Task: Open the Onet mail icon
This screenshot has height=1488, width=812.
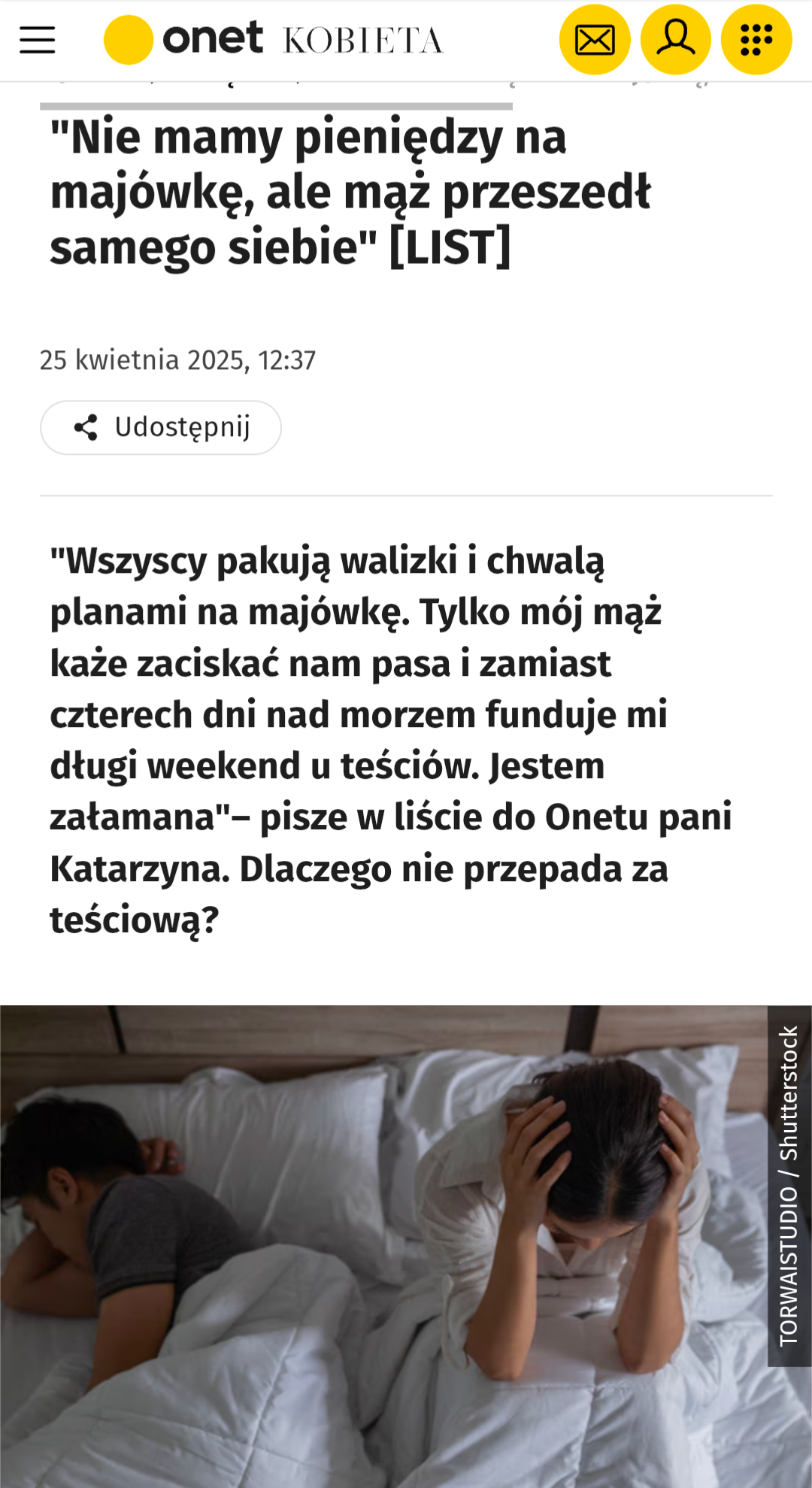Action: tap(595, 40)
